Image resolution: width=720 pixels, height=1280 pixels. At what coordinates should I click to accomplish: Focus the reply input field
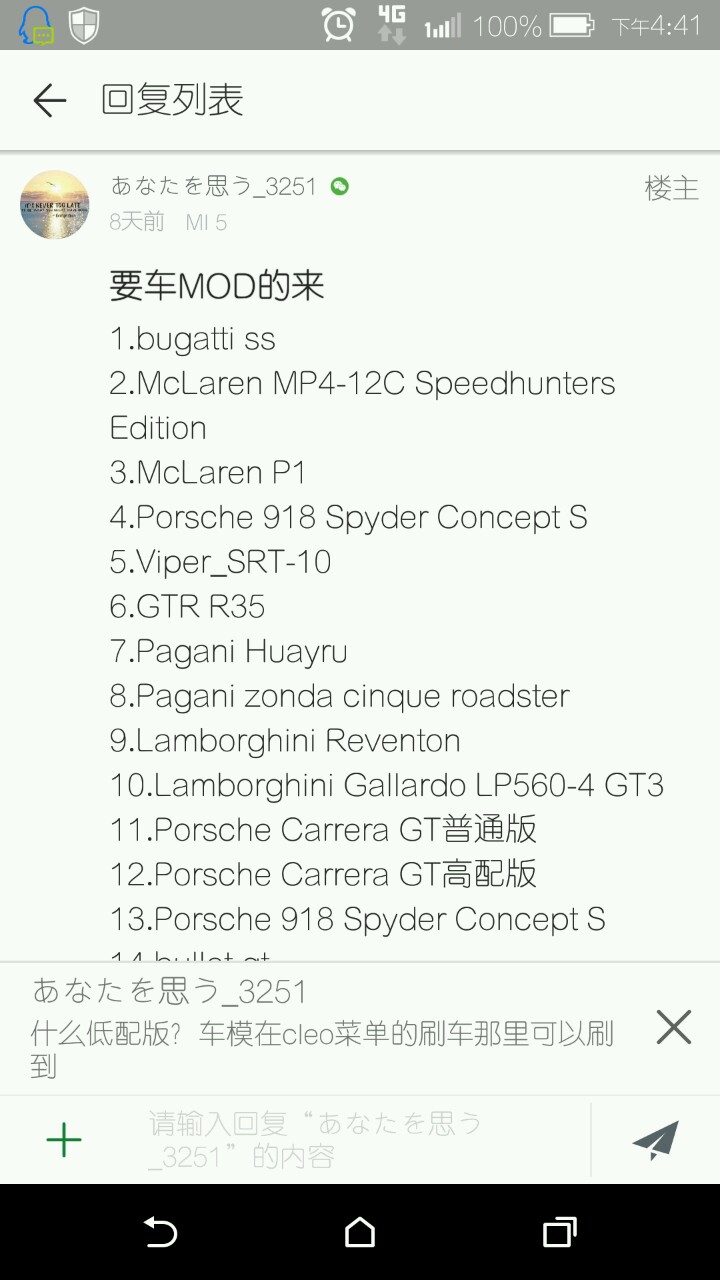point(360,1140)
